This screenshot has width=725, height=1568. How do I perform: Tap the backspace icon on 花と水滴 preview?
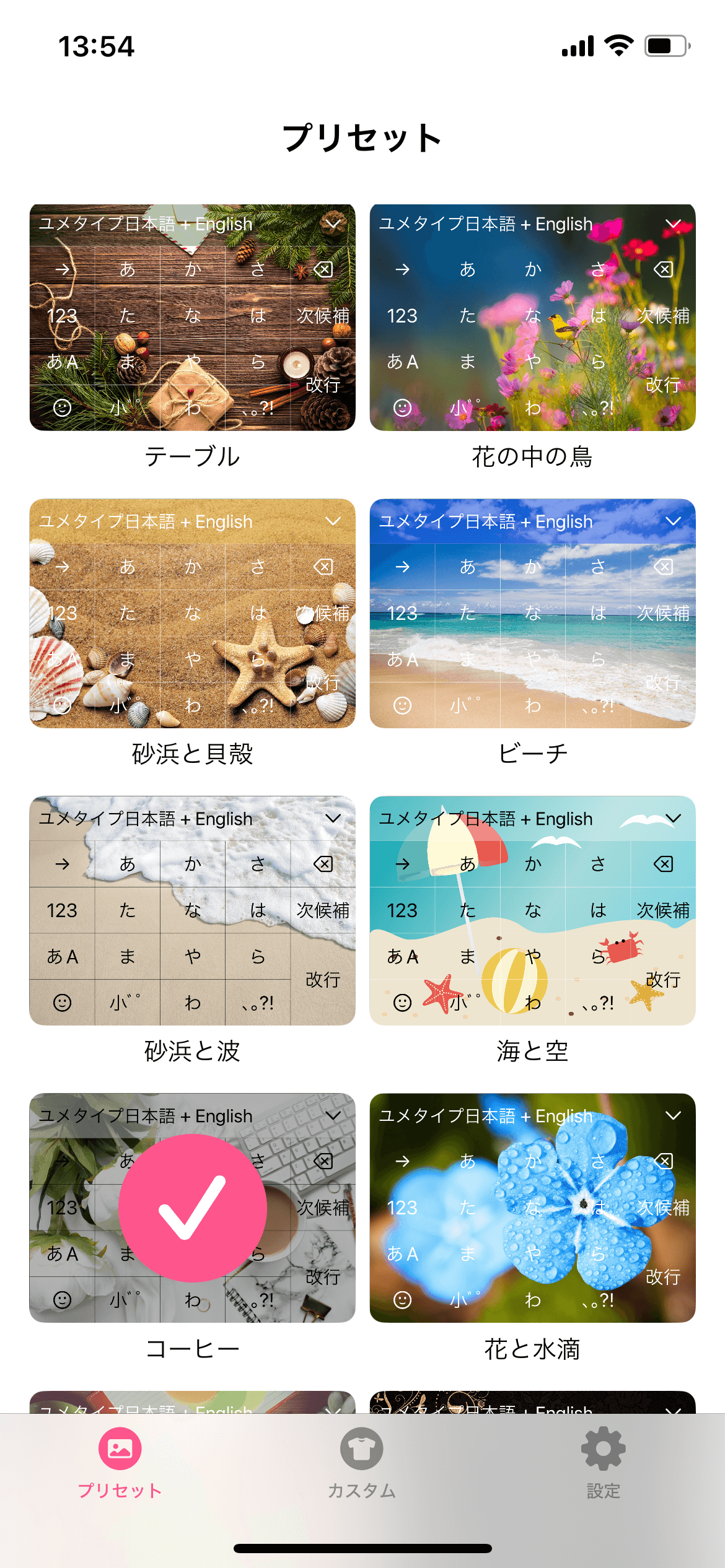pyautogui.click(x=664, y=1161)
